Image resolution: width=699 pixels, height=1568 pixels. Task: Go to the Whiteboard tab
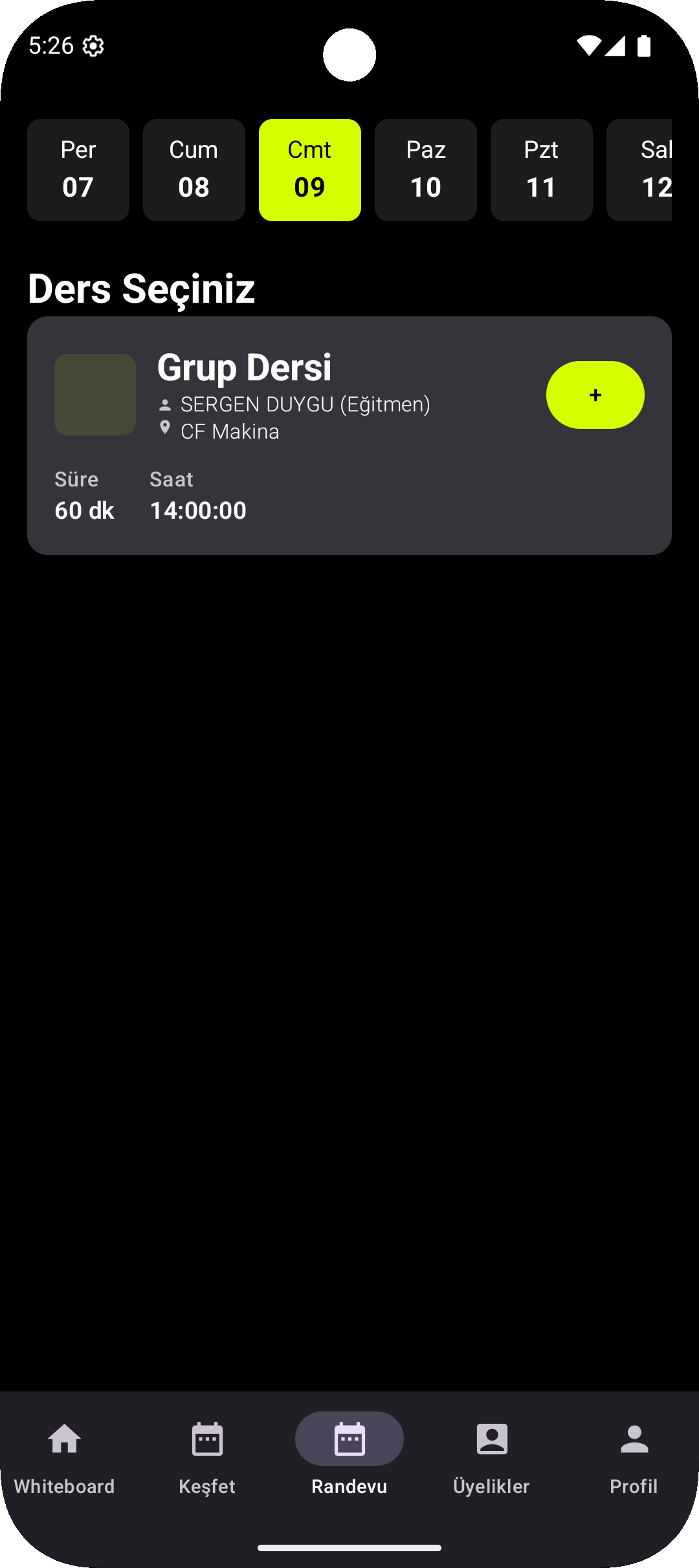(x=65, y=1457)
